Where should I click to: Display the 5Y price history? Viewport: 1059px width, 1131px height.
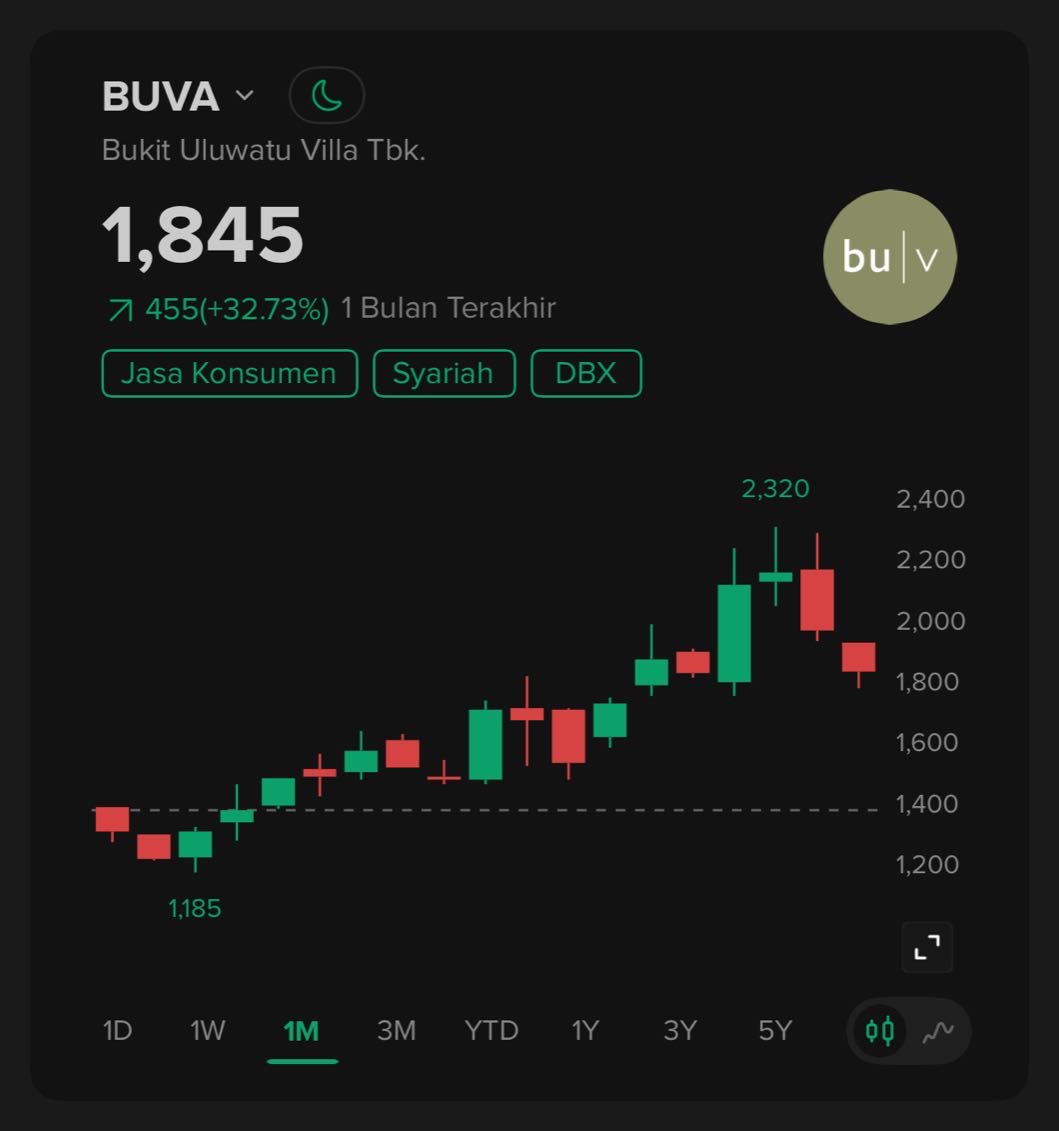coord(774,1030)
